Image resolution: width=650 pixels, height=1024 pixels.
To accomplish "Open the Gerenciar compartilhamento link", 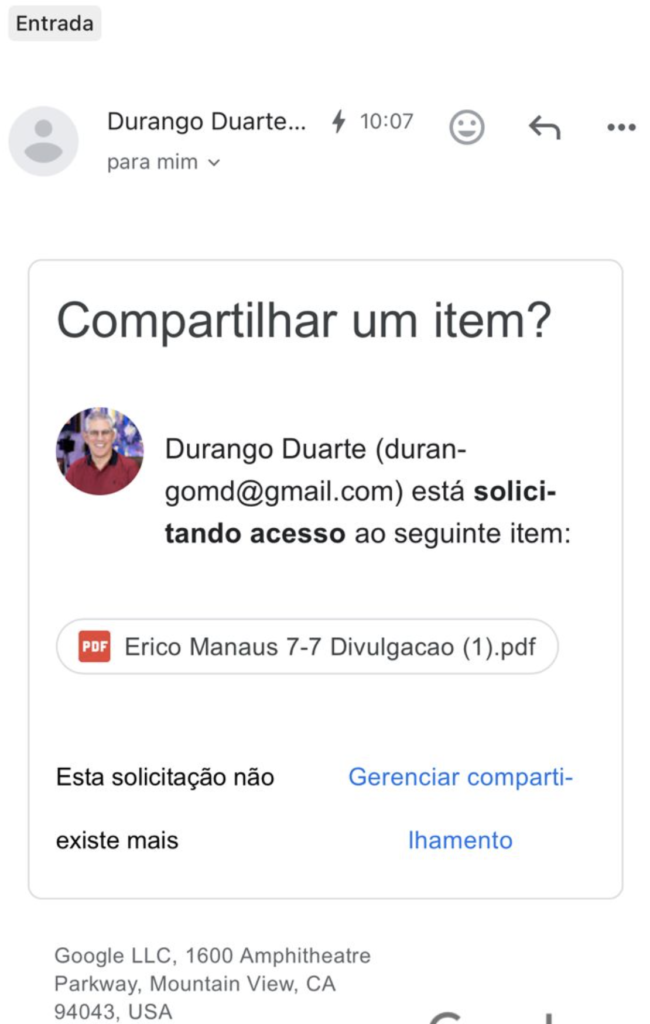I will point(460,778).
